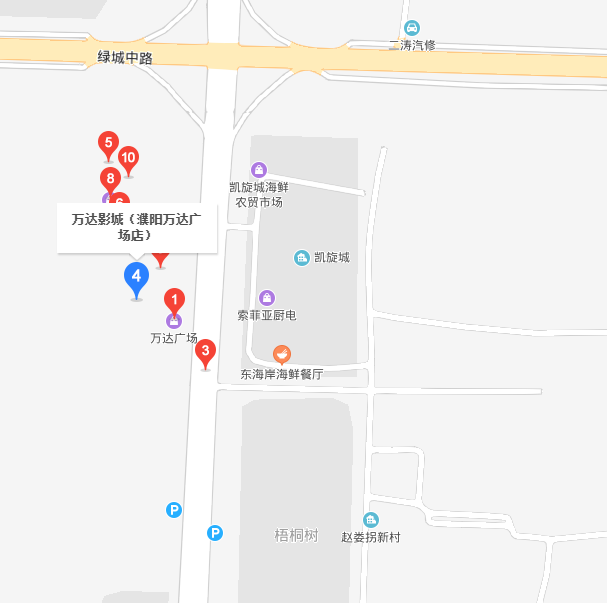
Task: Tap the 凯旋城海鲜农贸市场 shop icon
Action: 259,169
